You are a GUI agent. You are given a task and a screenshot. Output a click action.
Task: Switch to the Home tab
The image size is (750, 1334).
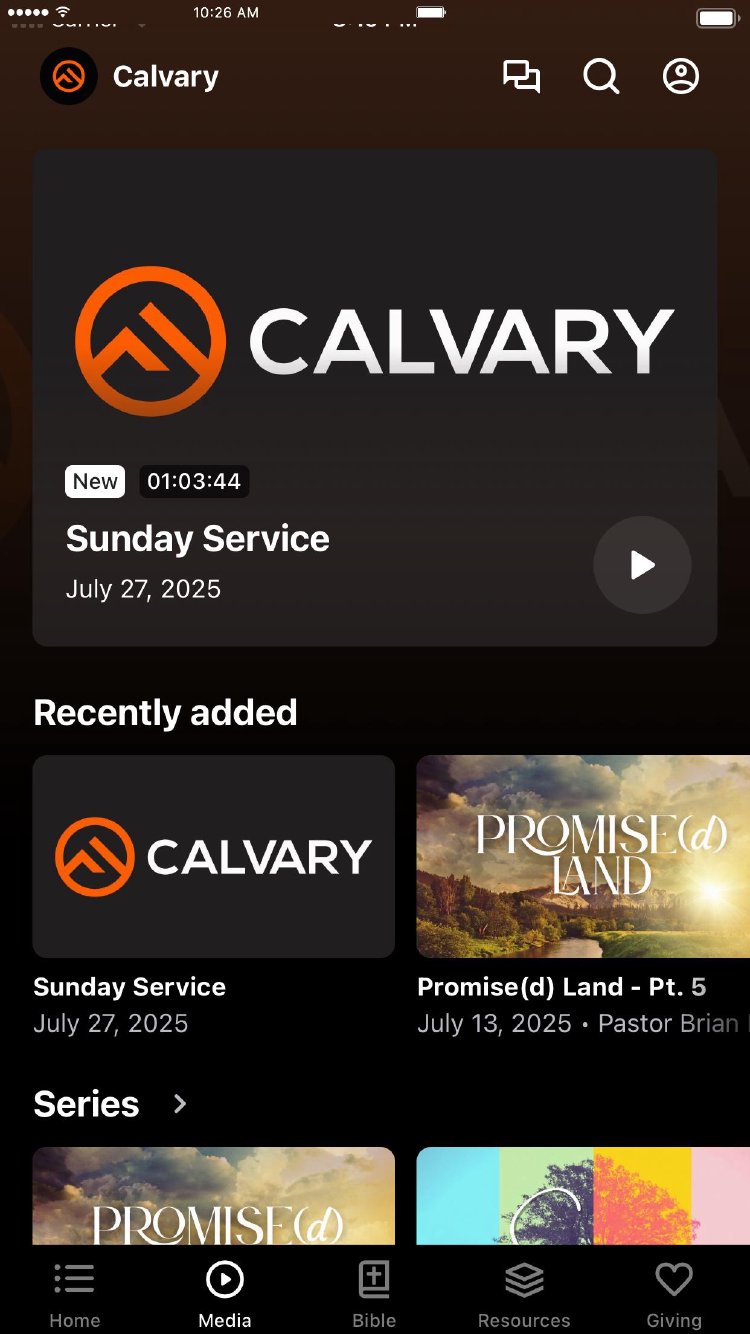click(75, 1294)
